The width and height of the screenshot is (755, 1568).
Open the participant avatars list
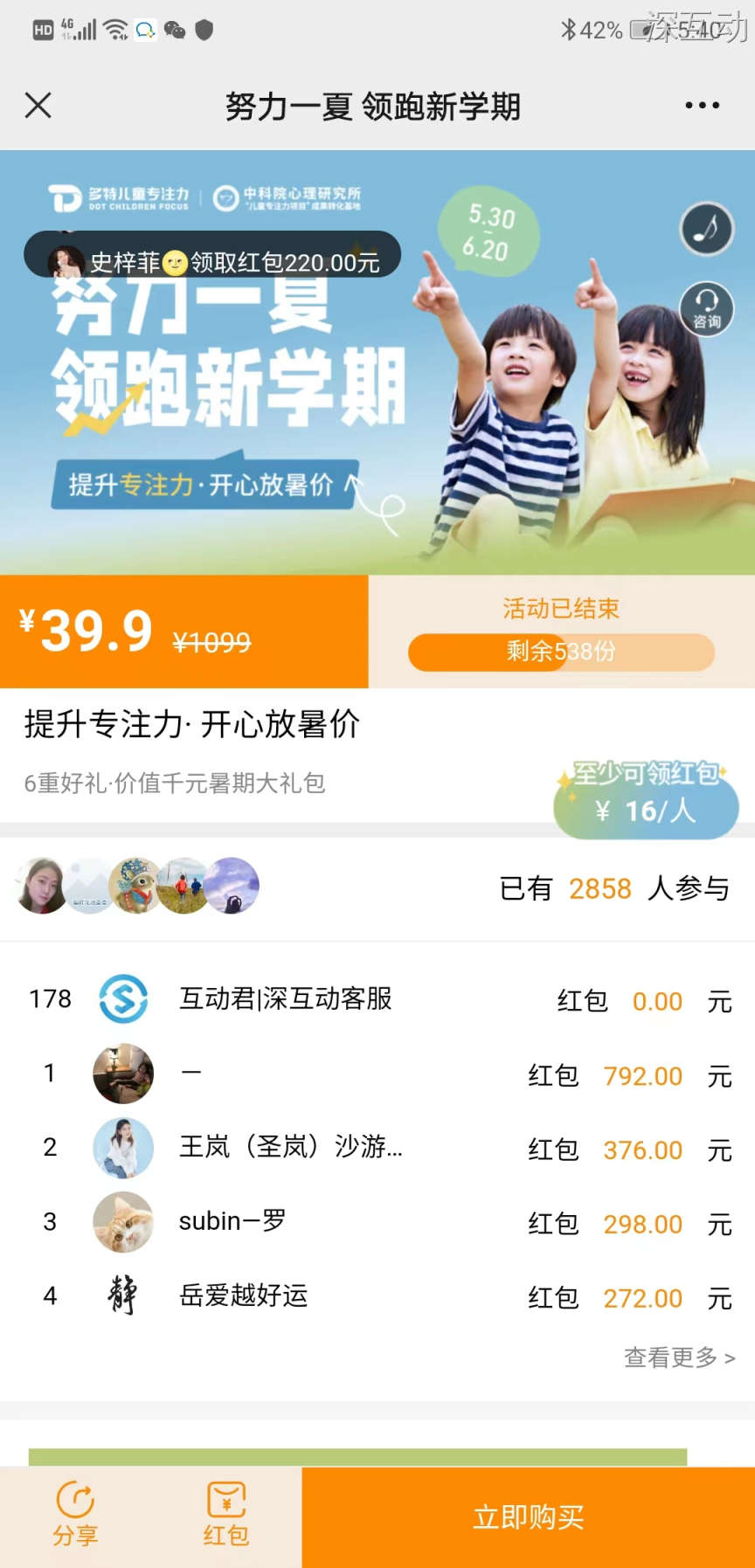tap(137, 886)
